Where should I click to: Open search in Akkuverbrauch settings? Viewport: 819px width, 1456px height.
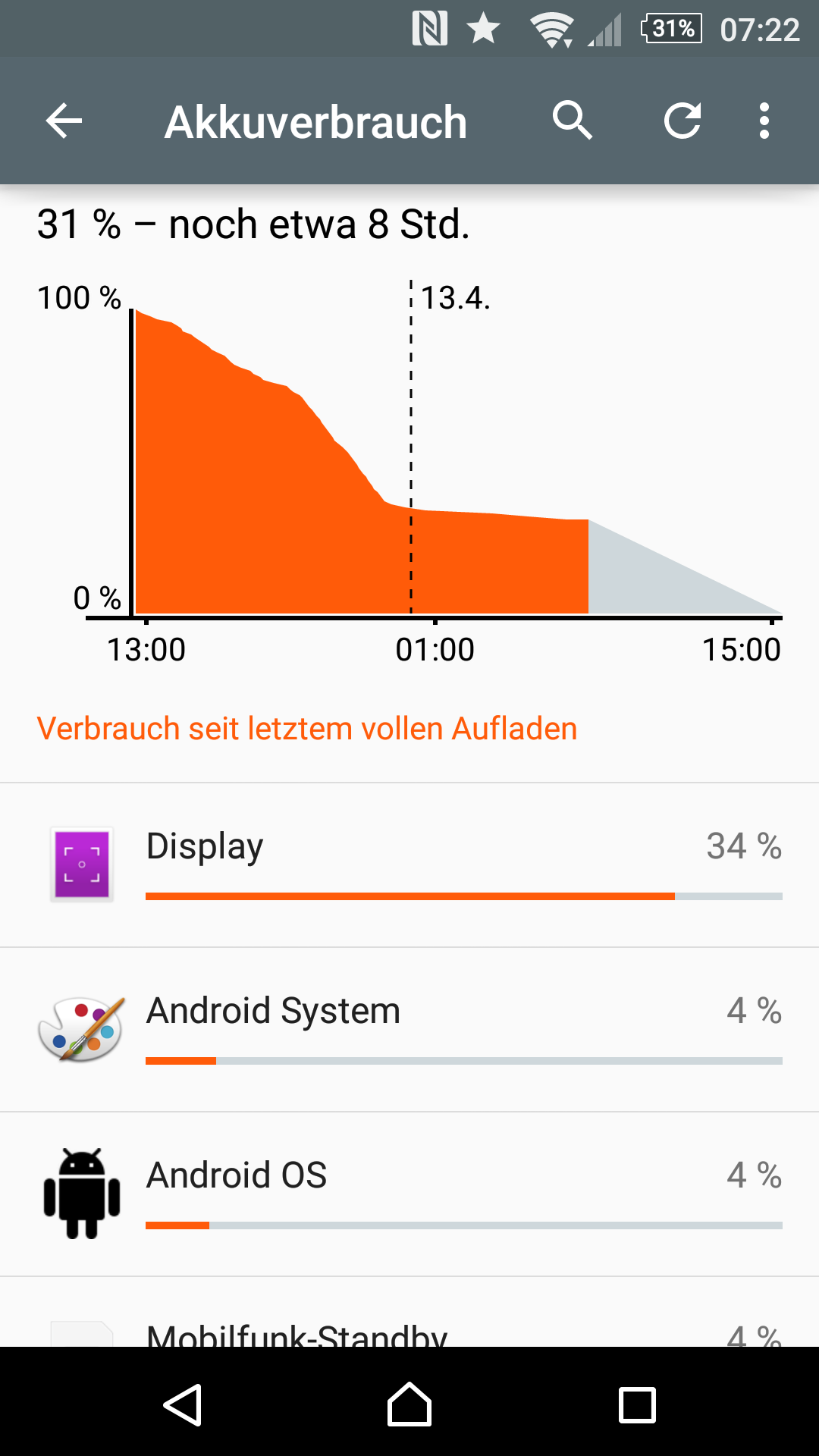[x=572, y=121]
